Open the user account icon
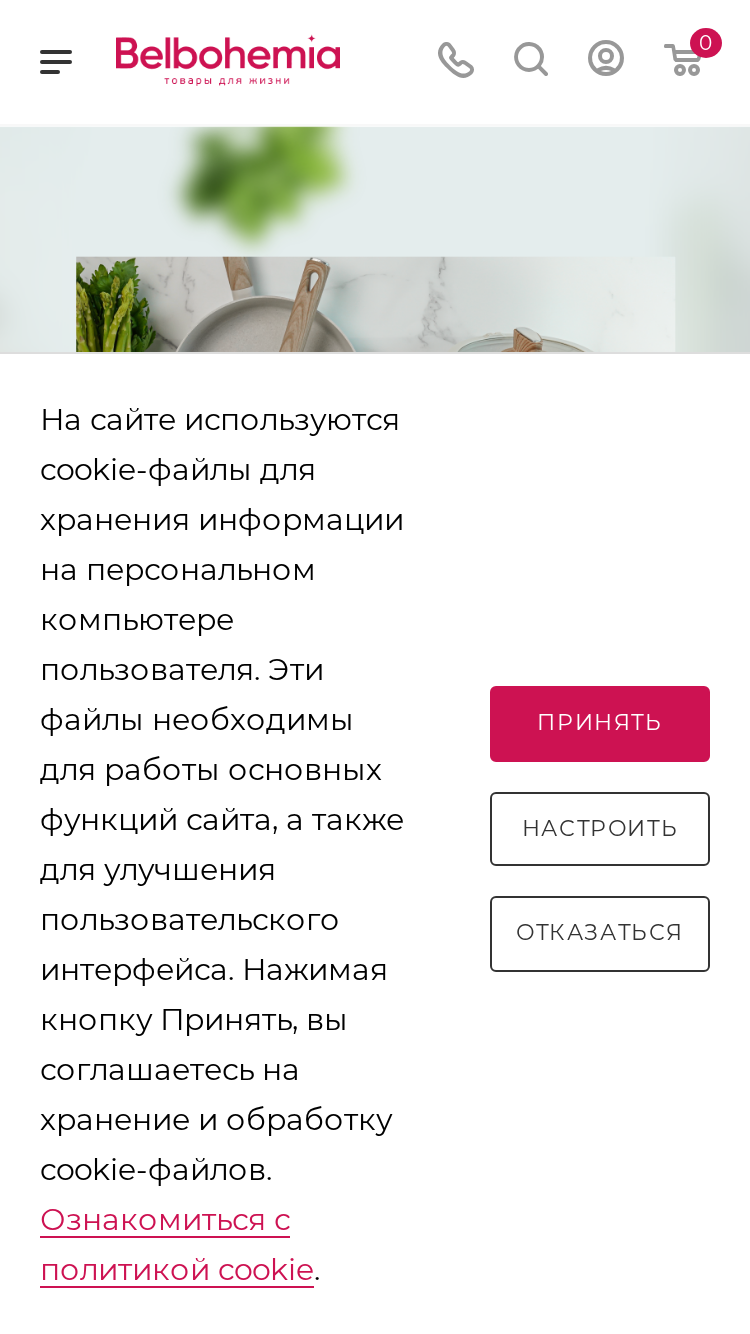Screen dimensions: 750x1334 [x=606, y=59]
